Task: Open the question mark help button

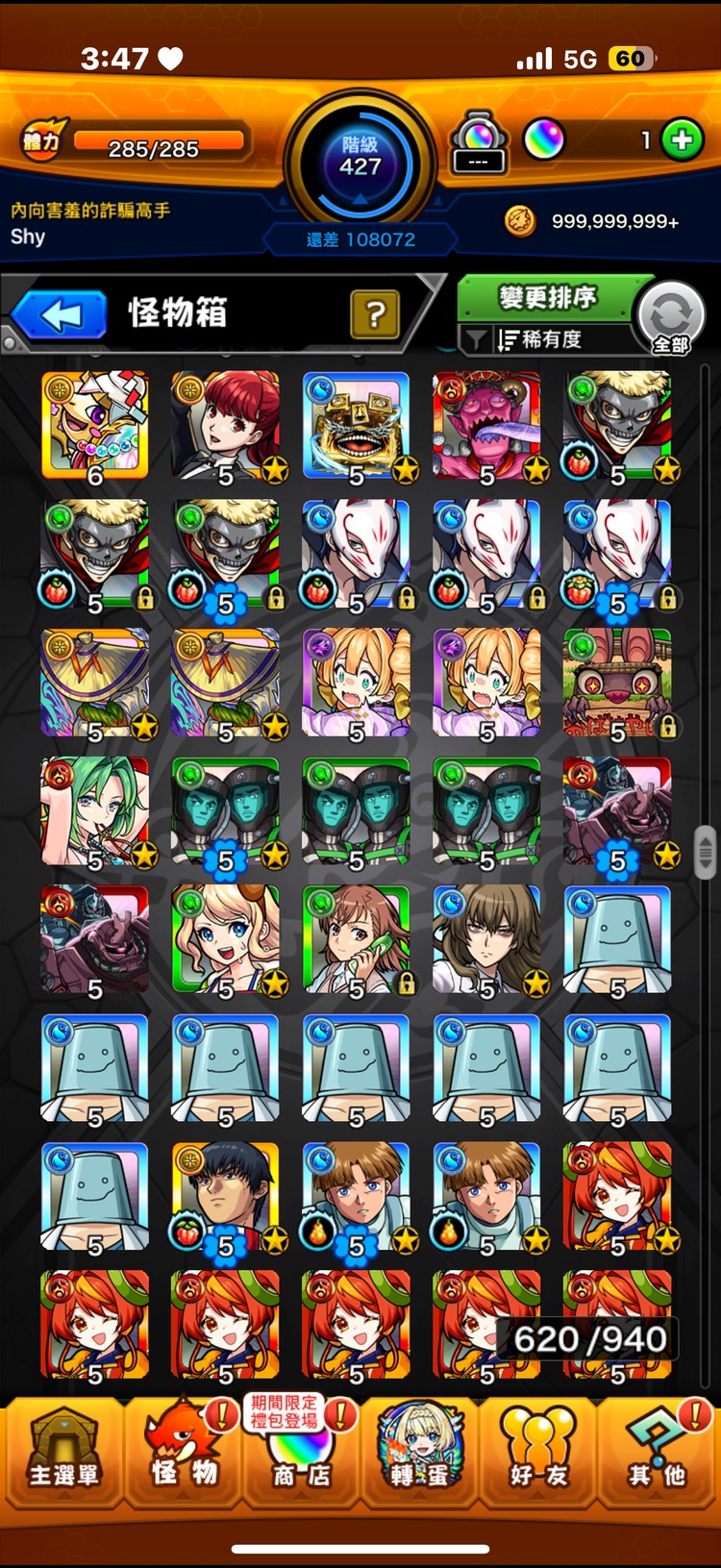Action: 375,313
